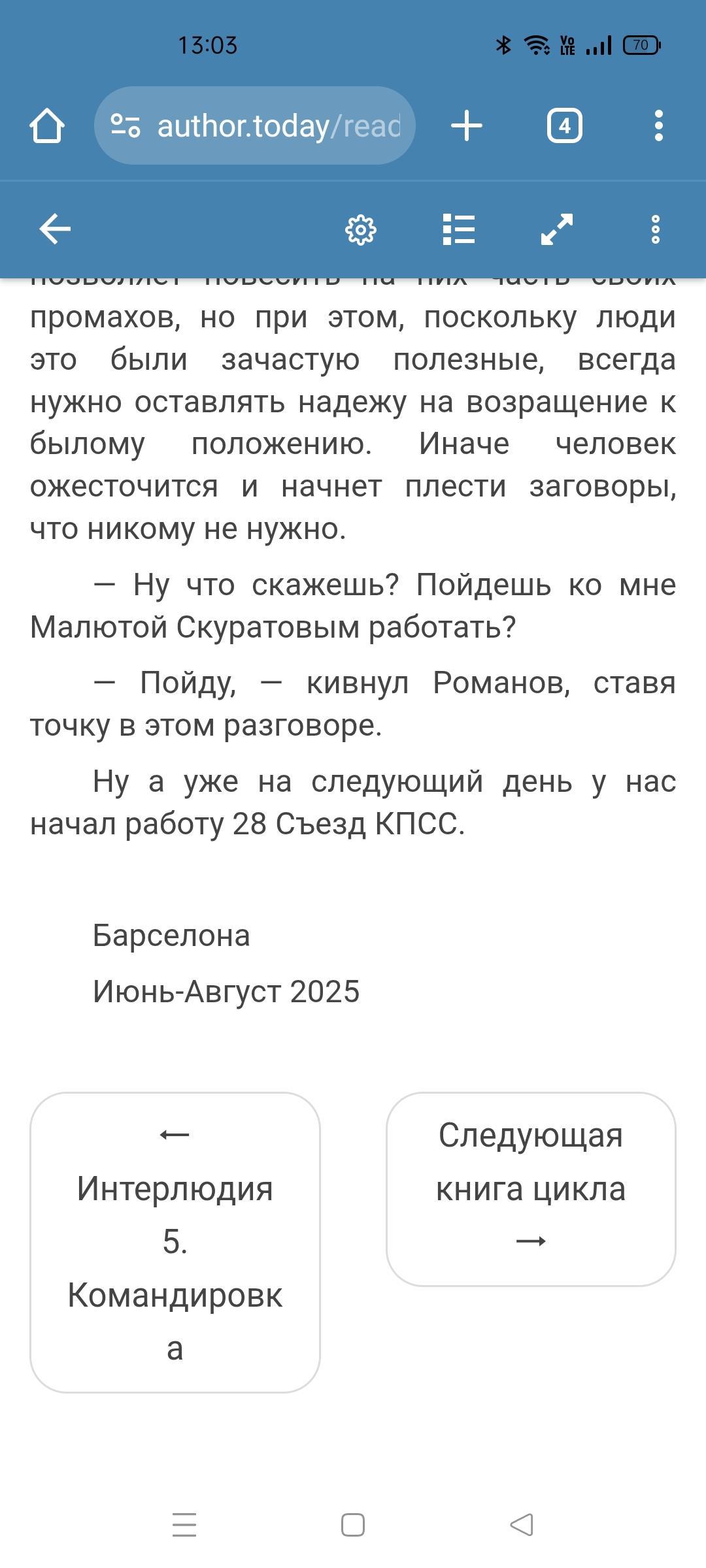Open a new browser tab
The height and width of the screenshot is (1568, 706).
[x=467, y=125]
